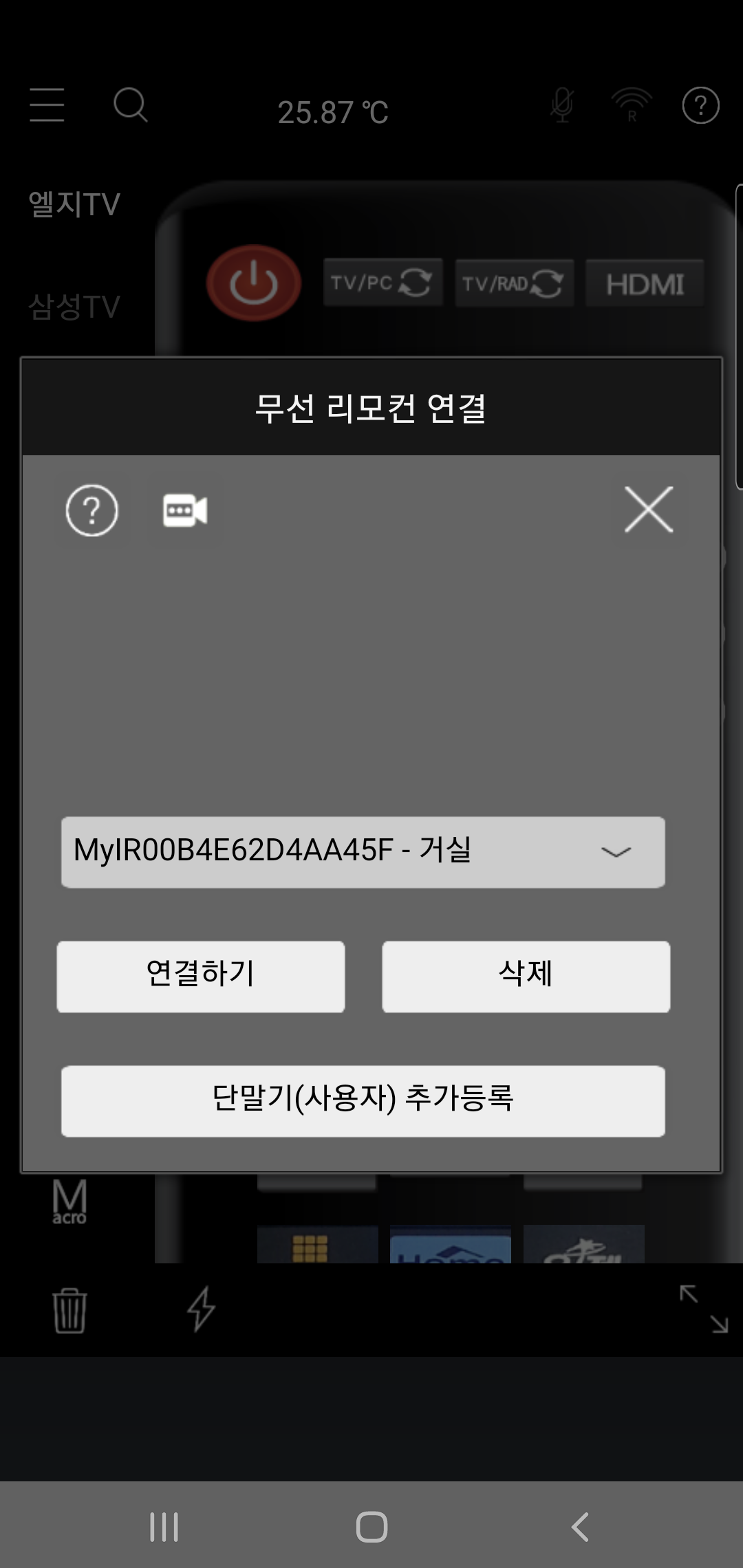Screen dimensions: 743x1568
Task: Open the help icon inside the dialog
Action: coord(91,510)
